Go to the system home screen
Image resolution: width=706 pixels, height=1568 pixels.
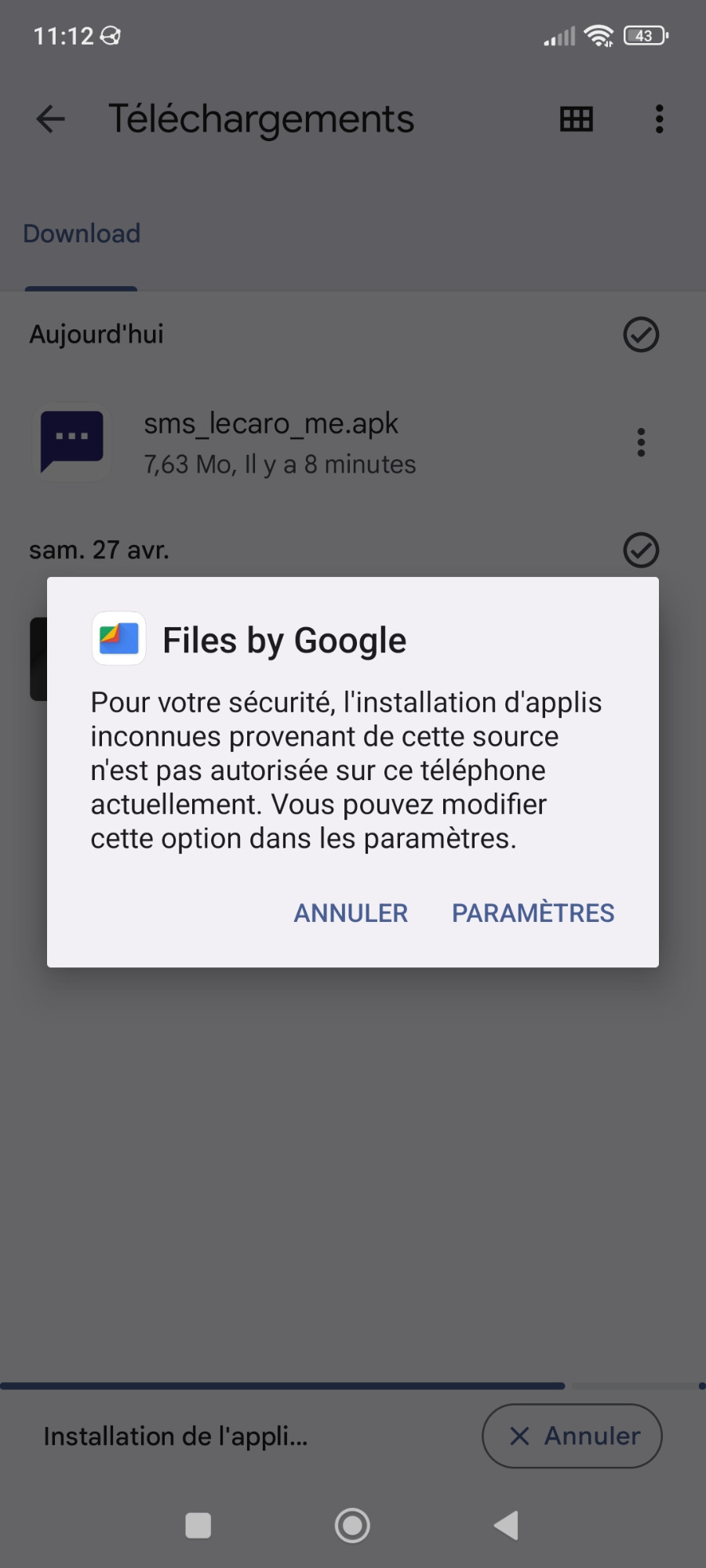(x=352, y=1526)
